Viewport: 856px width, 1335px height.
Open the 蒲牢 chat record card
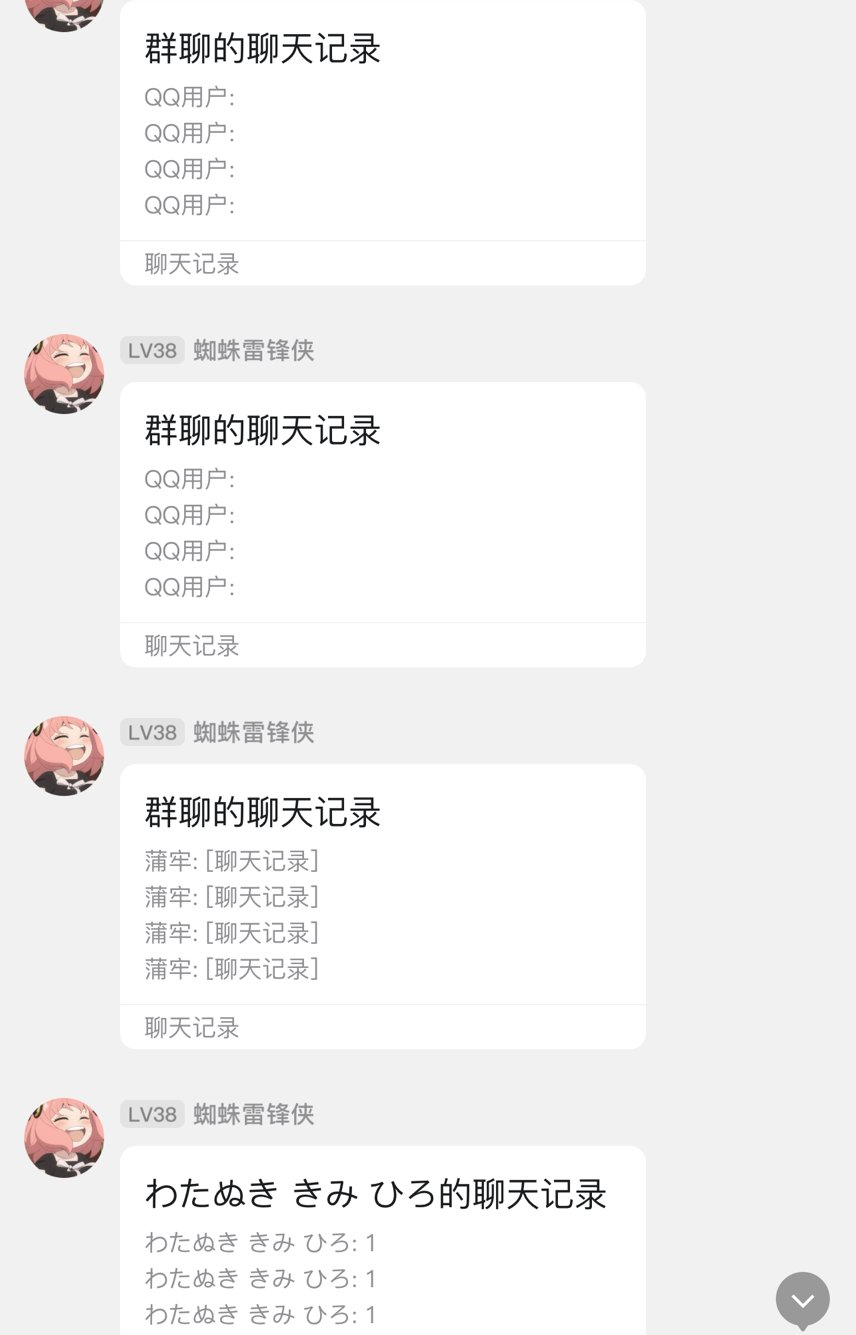coord(382,905)
